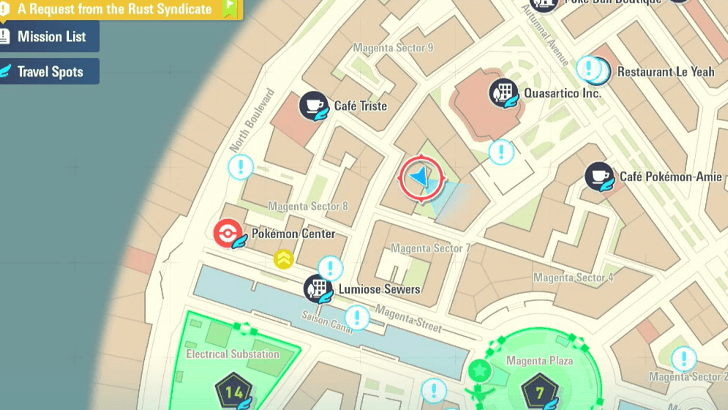The height and width of the screenshot is (410, 728).
Task: Select the Lumiose Sewers marker
Action: point(317,289)
